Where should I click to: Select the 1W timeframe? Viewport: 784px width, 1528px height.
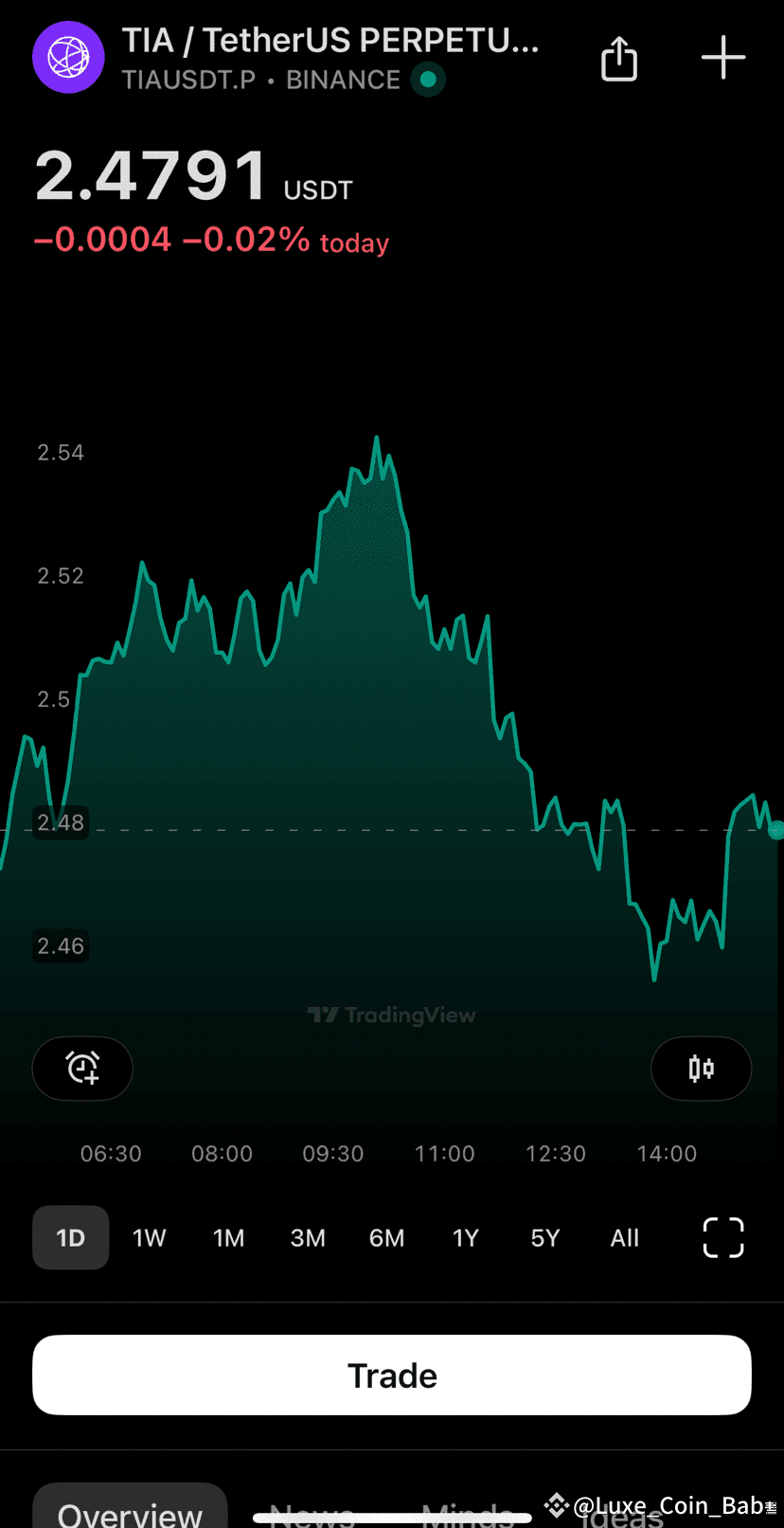(x=149, y=1237)
